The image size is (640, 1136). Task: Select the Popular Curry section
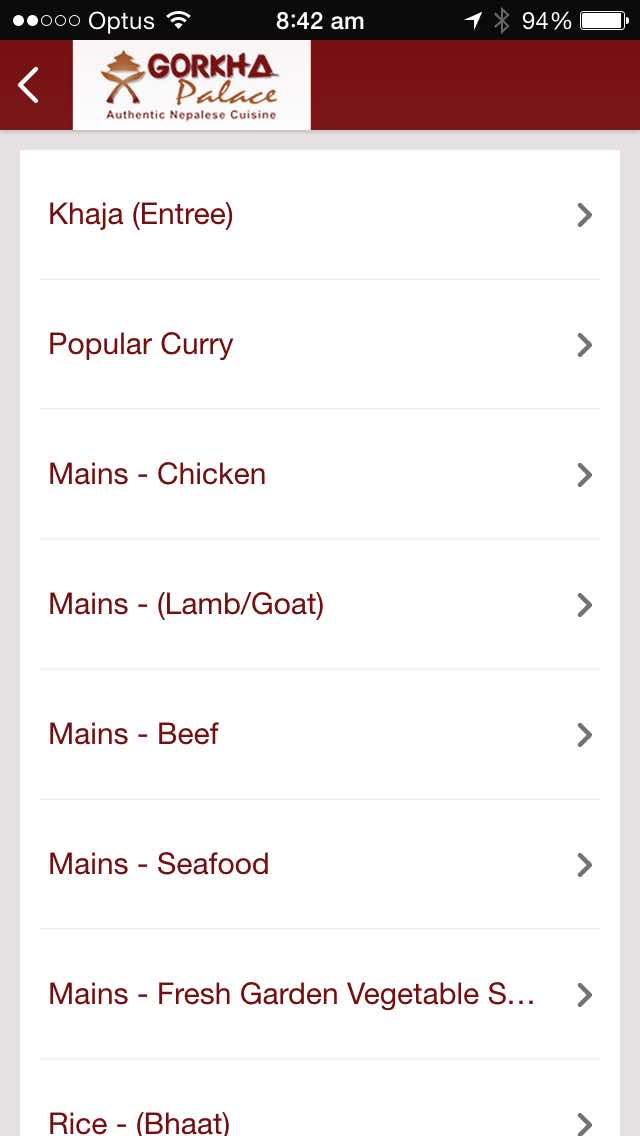point(320,345)
